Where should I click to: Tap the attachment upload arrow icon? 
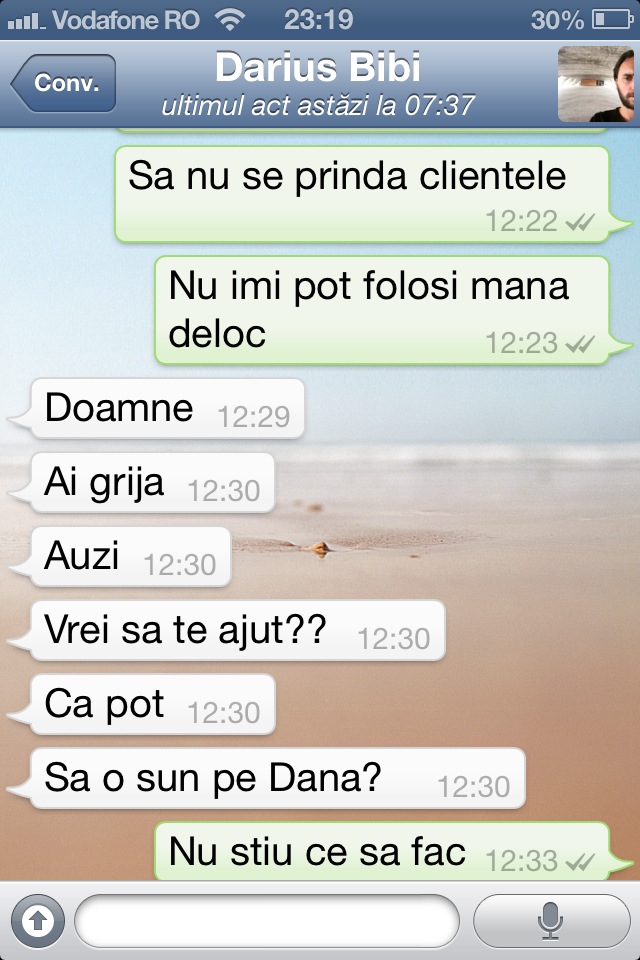(36, 920)
